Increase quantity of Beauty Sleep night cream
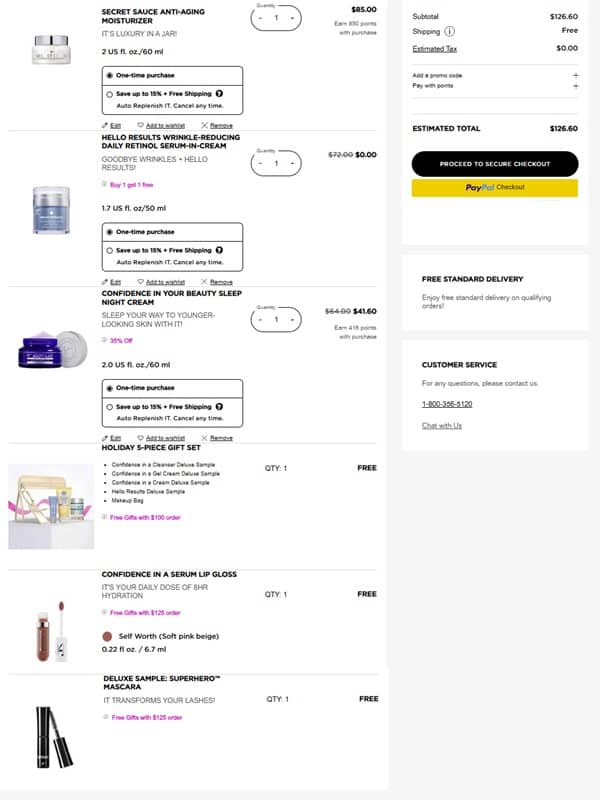The image size is (600, 800). 292,320
